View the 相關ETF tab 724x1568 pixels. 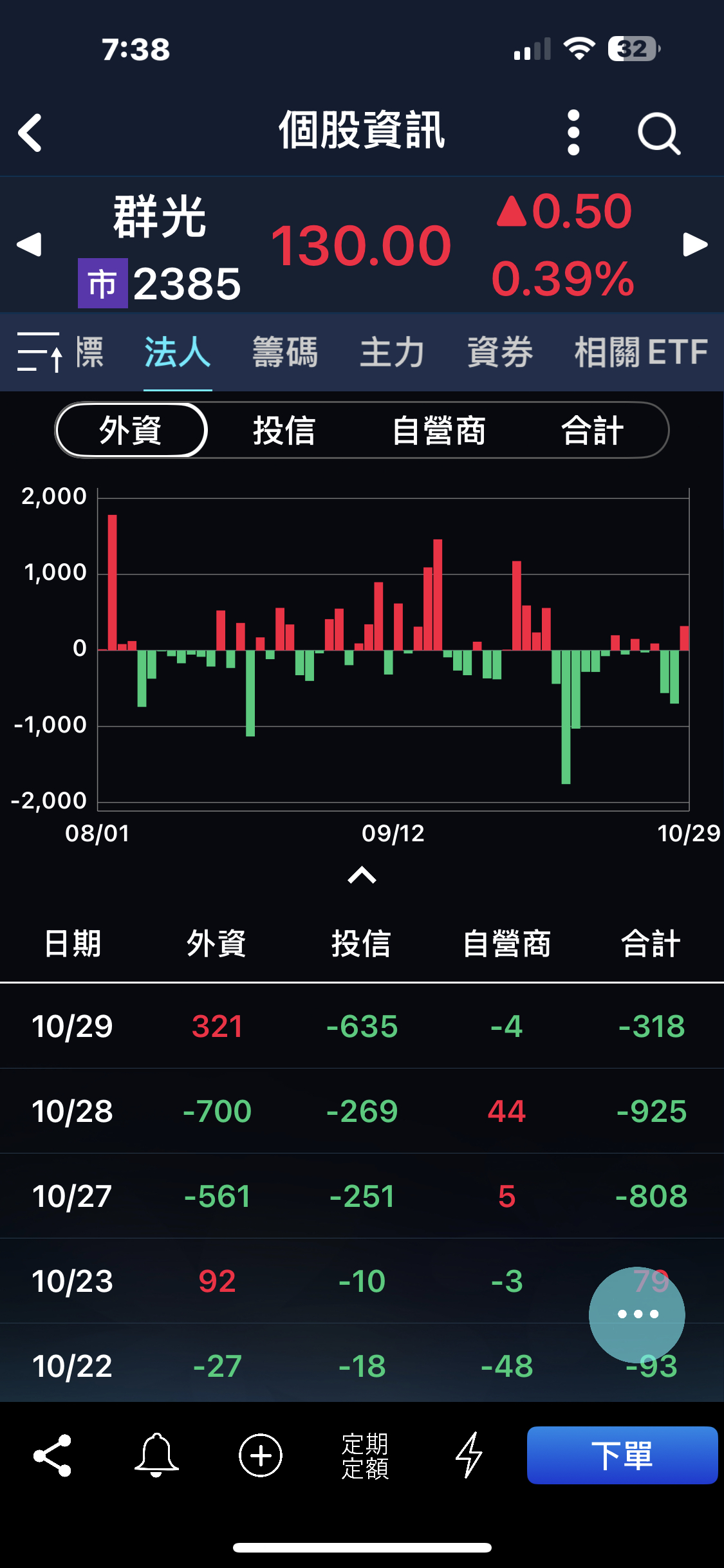(x=641, y=352)
